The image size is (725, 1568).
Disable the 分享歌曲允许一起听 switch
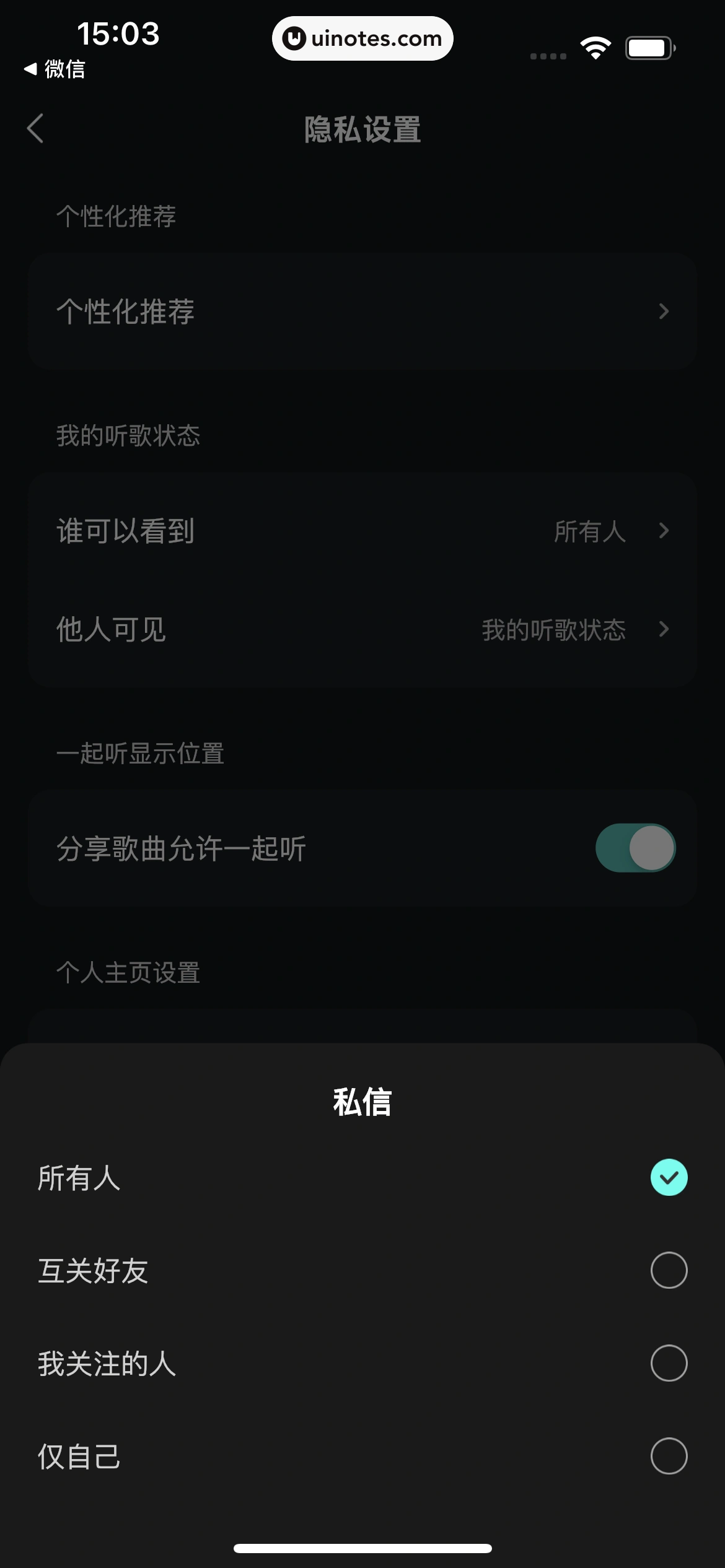(637, 848)
